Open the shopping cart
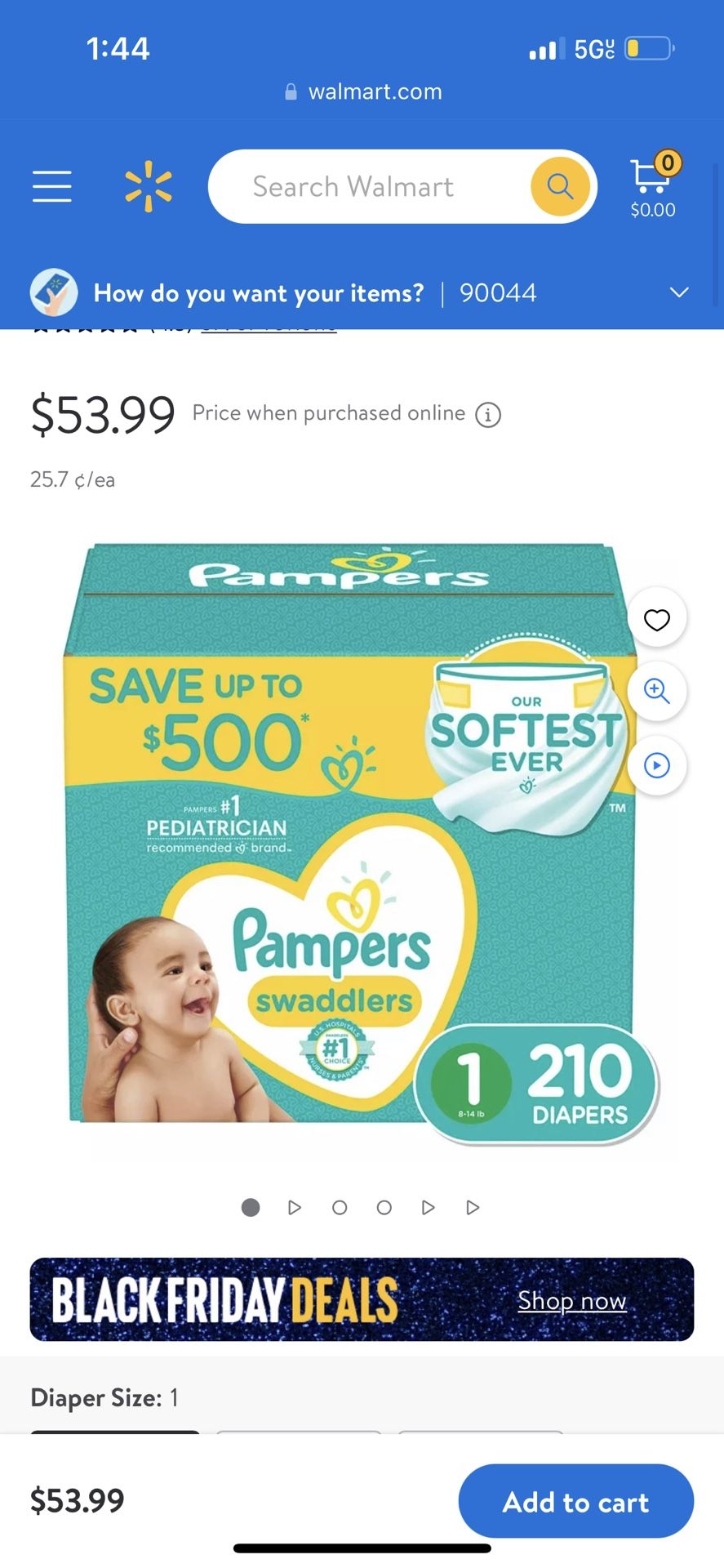 (x=653, y=186)
